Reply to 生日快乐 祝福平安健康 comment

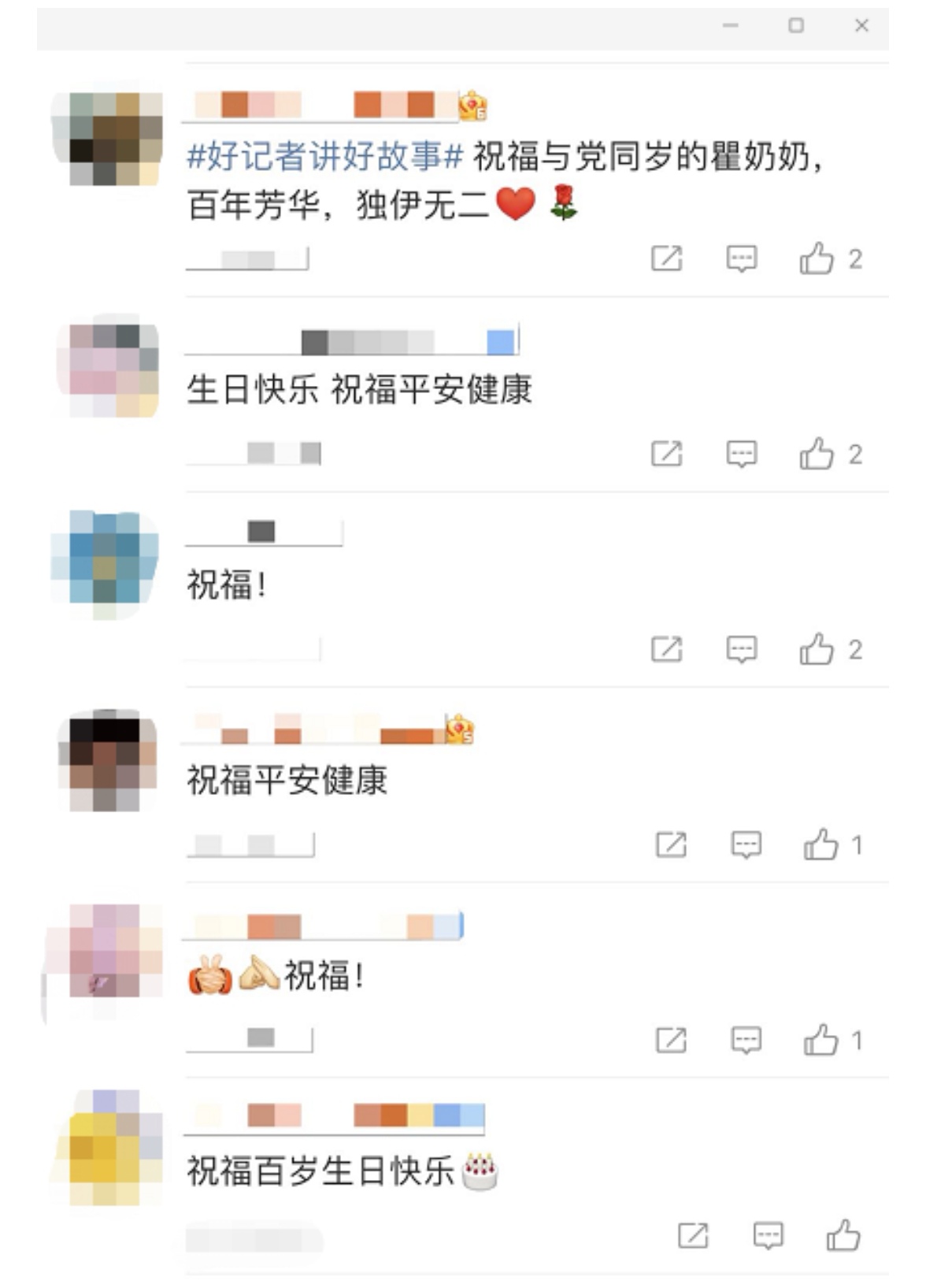tap(741, 454)
